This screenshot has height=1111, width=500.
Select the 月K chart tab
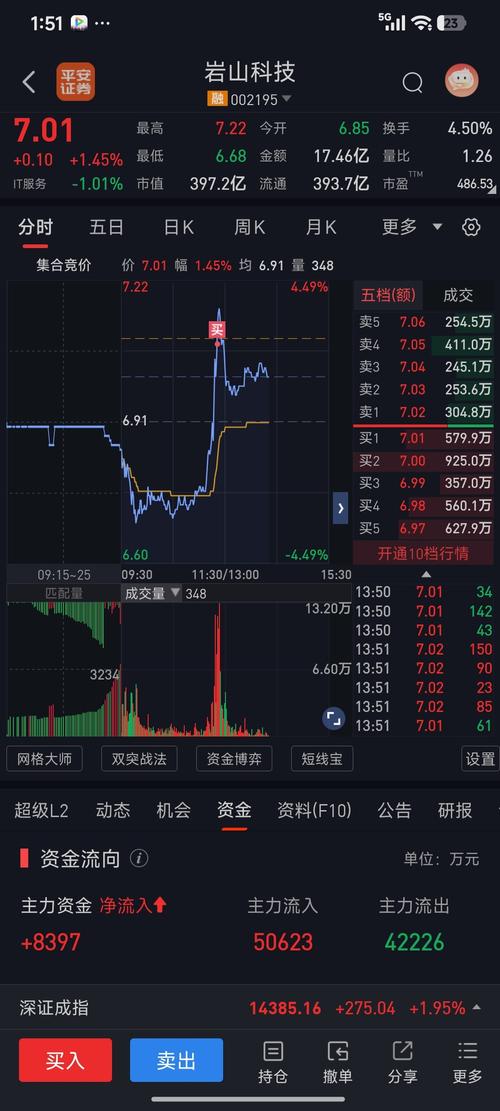pos(321,227)
